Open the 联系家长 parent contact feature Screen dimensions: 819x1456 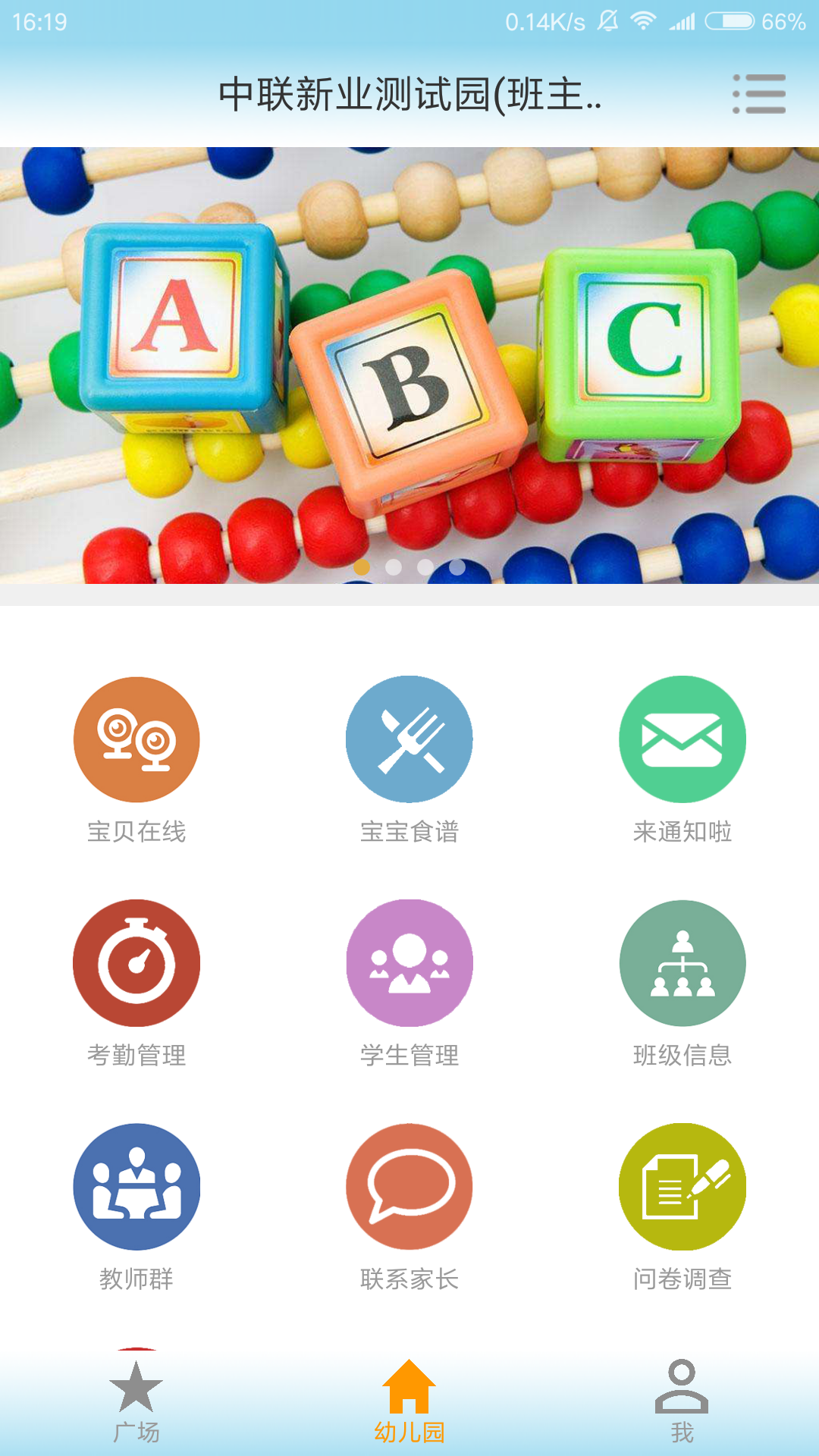point(409,1185)
